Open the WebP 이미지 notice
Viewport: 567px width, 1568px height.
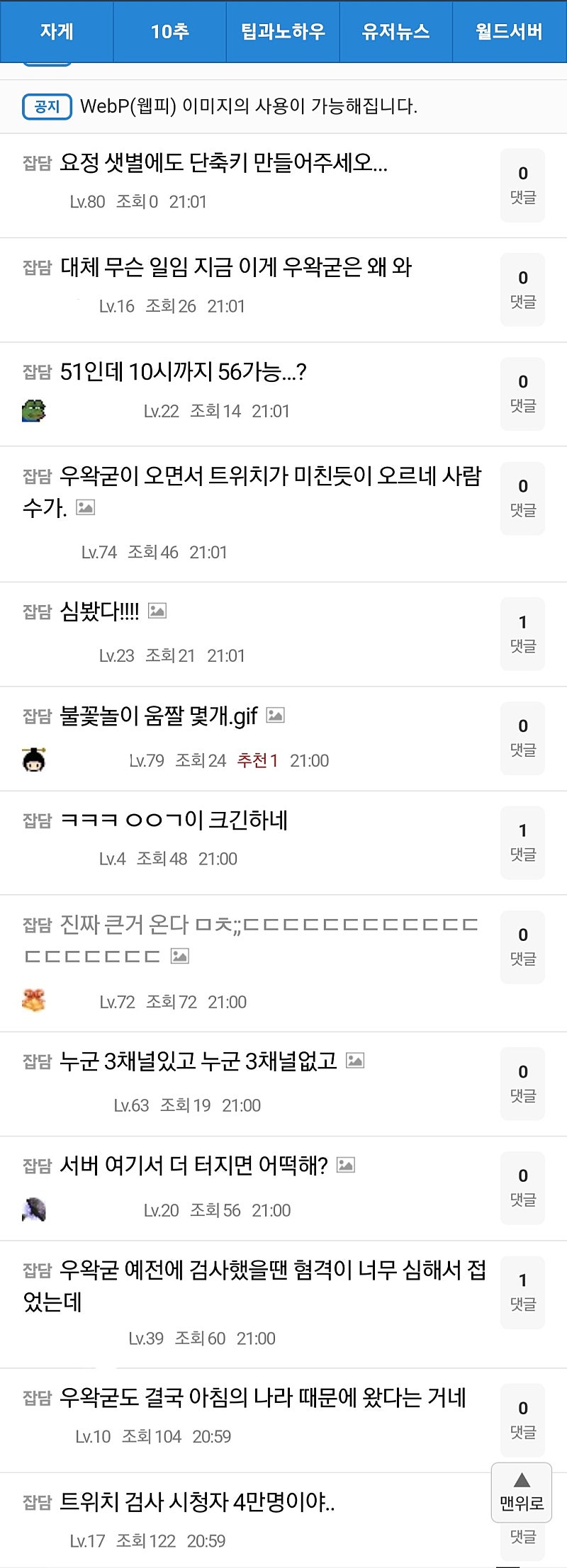point(248,106)
